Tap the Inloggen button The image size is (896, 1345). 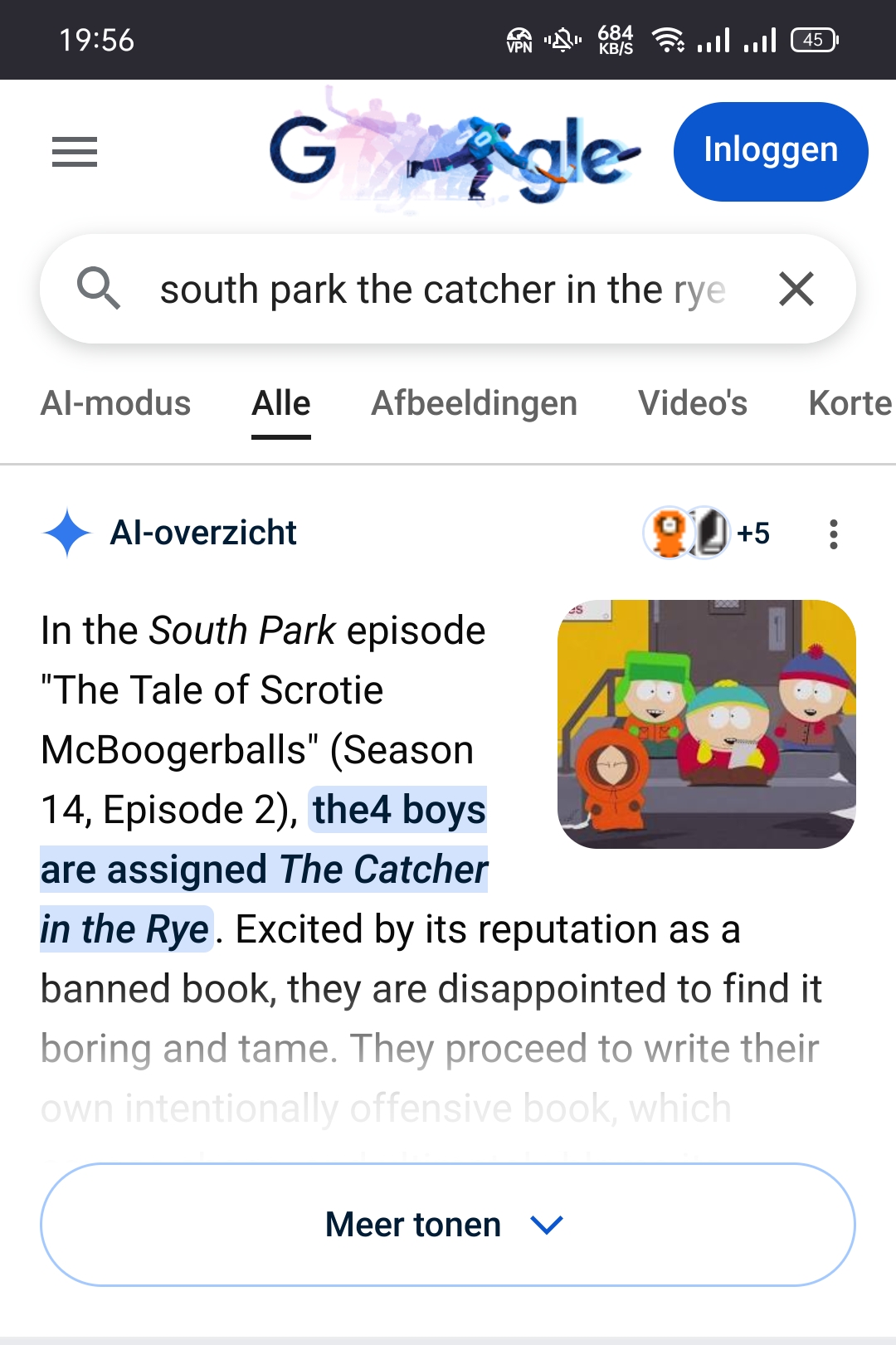click(x=771, y=151)
